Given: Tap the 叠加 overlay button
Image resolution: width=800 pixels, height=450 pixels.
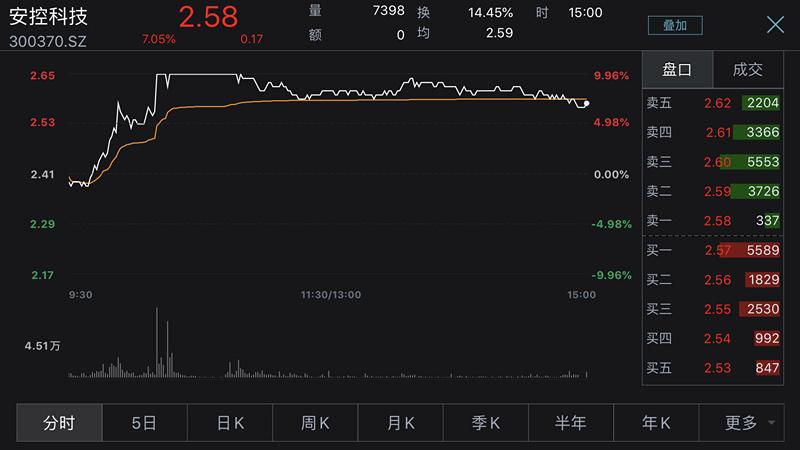Looking at the screenshot, I should coord(675,26).
